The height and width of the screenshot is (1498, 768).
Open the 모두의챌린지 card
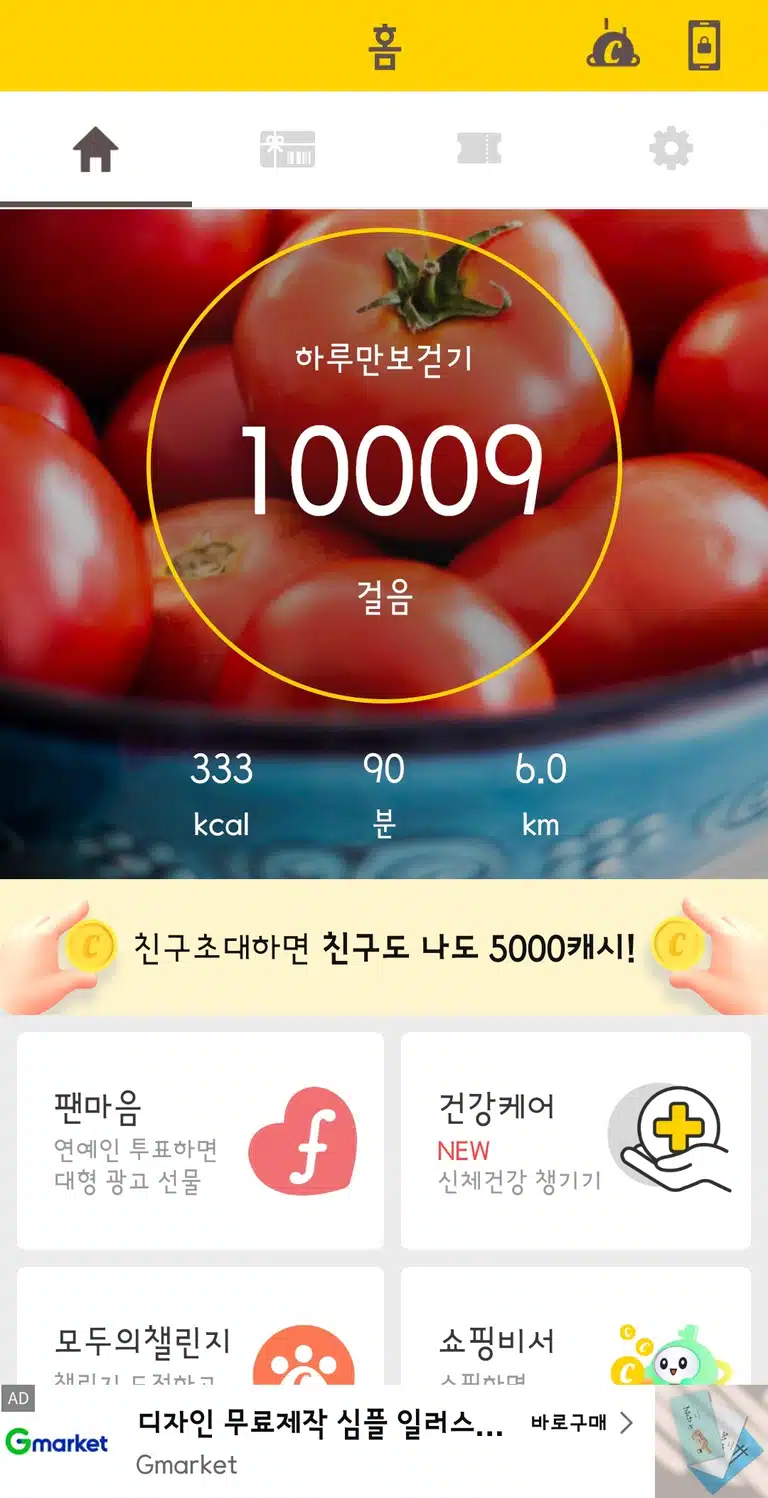tap(200, 1326)
